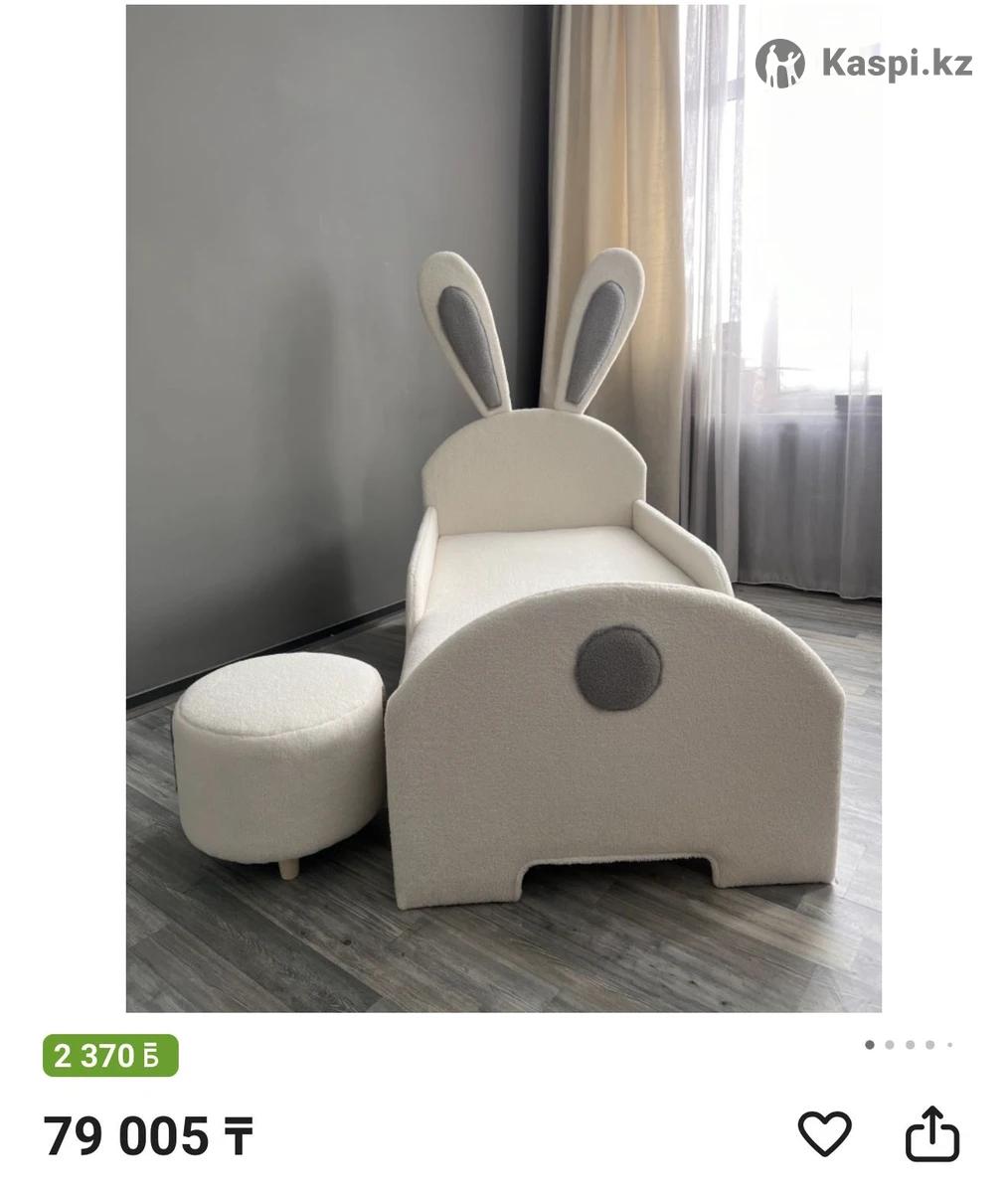Image resolution: width=1008 pixels, height=1193 pixels.
Task: Open the bunny bed product photo
Action: pyautogui.click(x=503, y=507)
